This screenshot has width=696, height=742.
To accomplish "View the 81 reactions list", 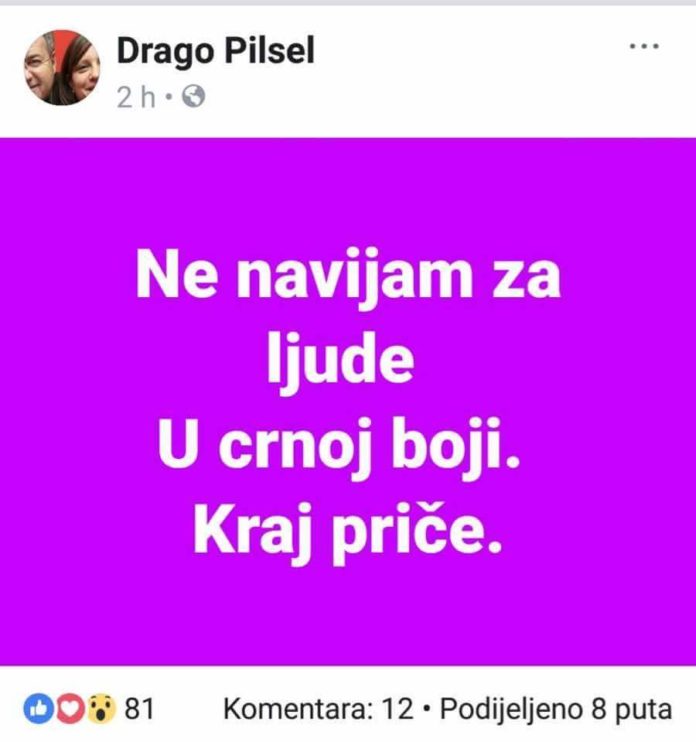I will 90,710.
